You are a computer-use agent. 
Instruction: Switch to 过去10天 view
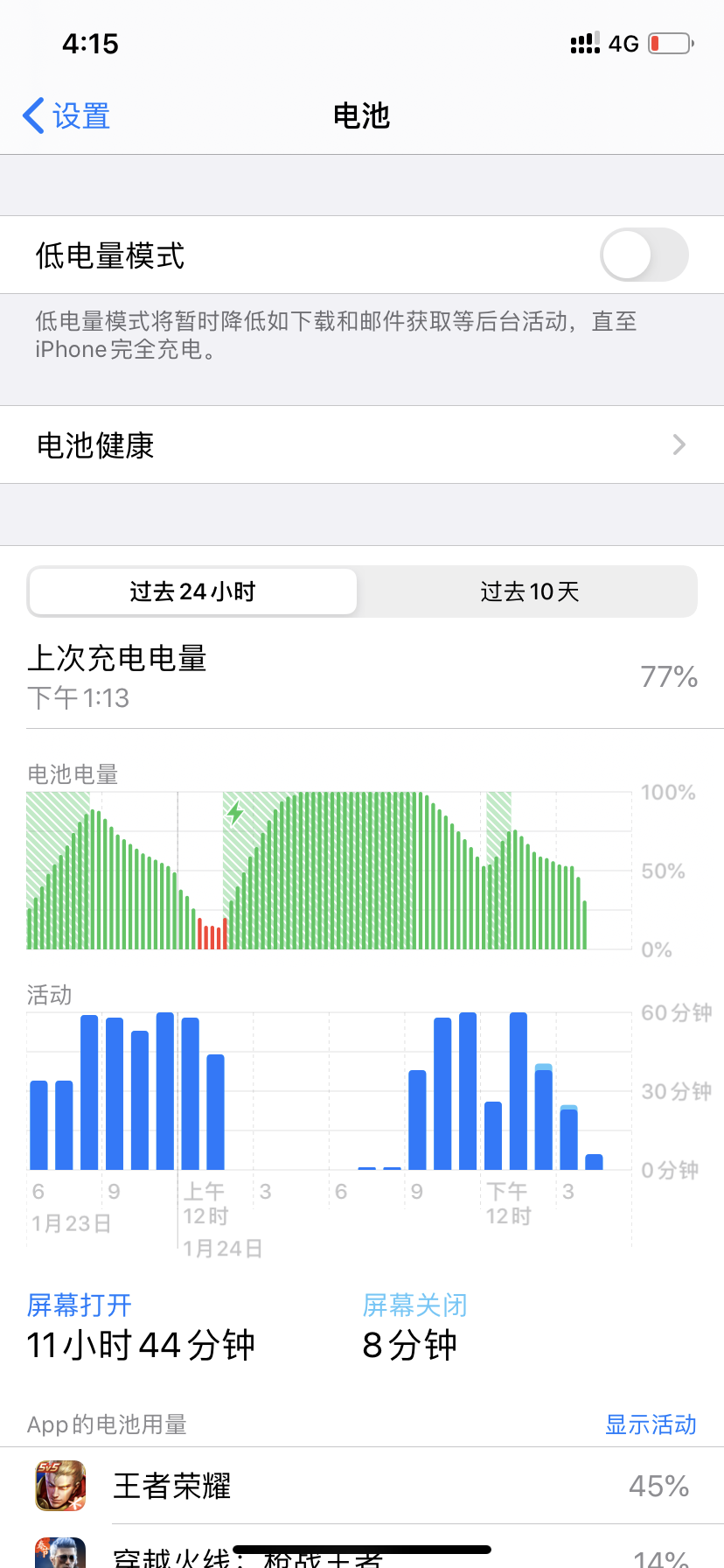529,592
